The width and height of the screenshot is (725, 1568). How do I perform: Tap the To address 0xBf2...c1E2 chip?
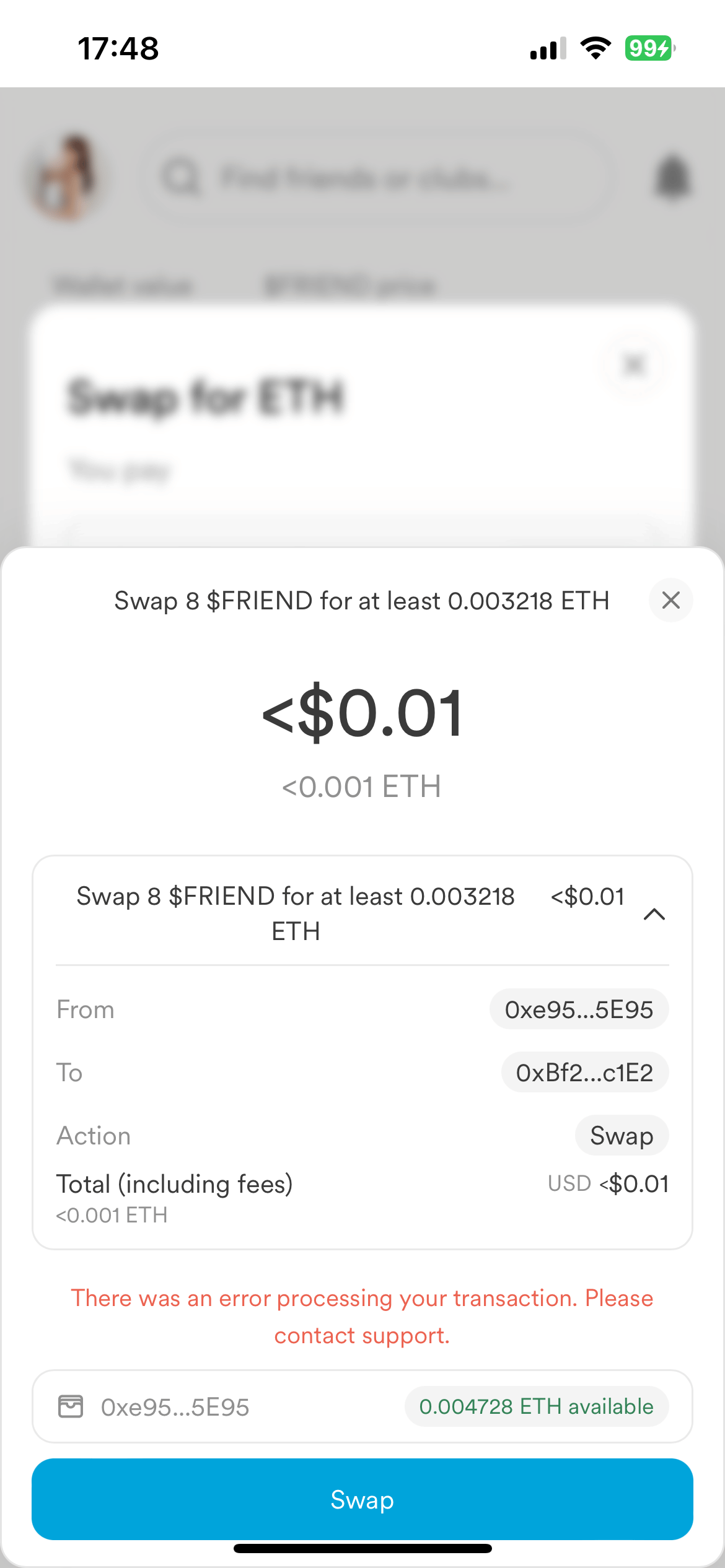point(584,1073)
